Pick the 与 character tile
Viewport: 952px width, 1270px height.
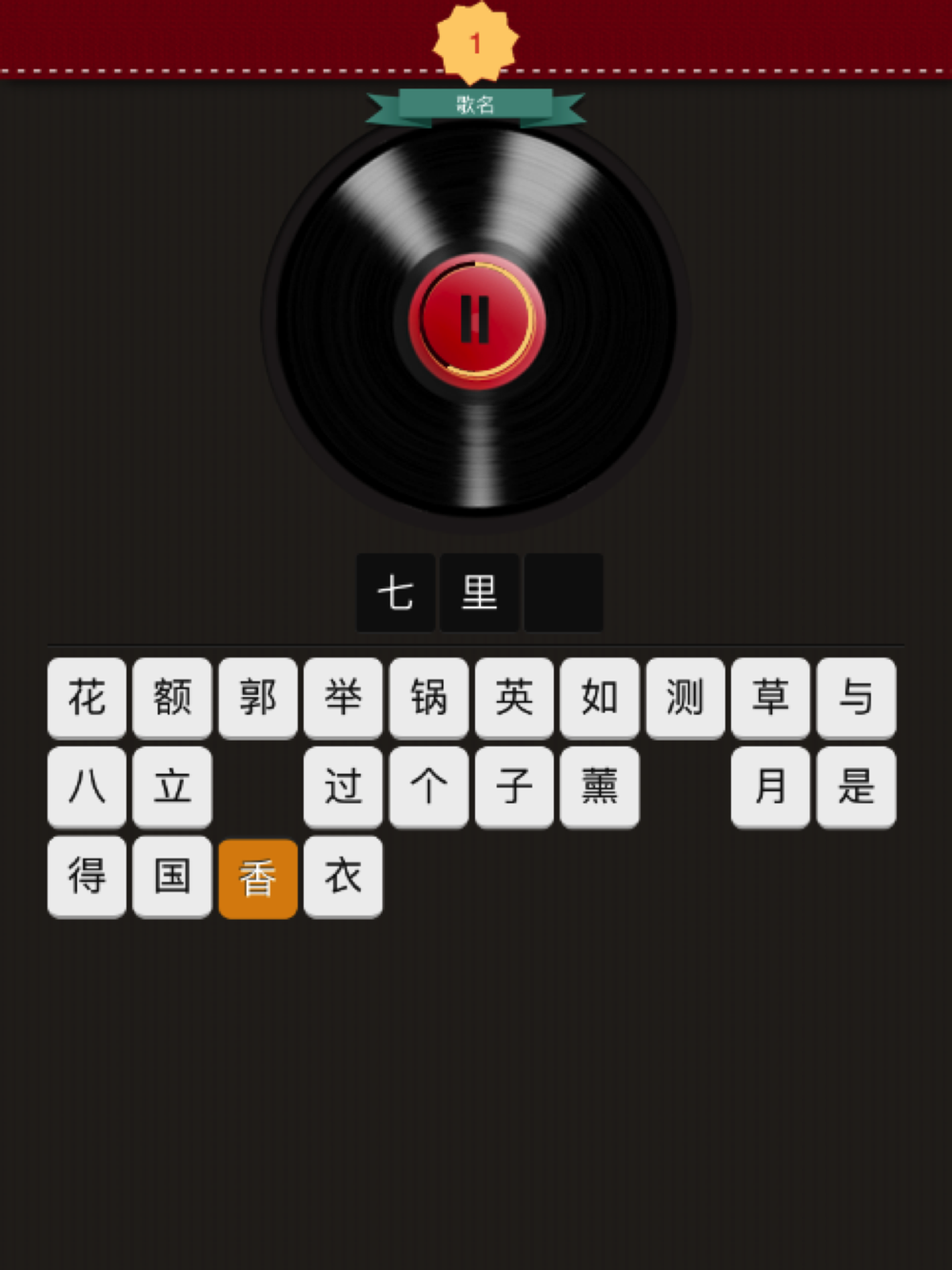point(856,698)
